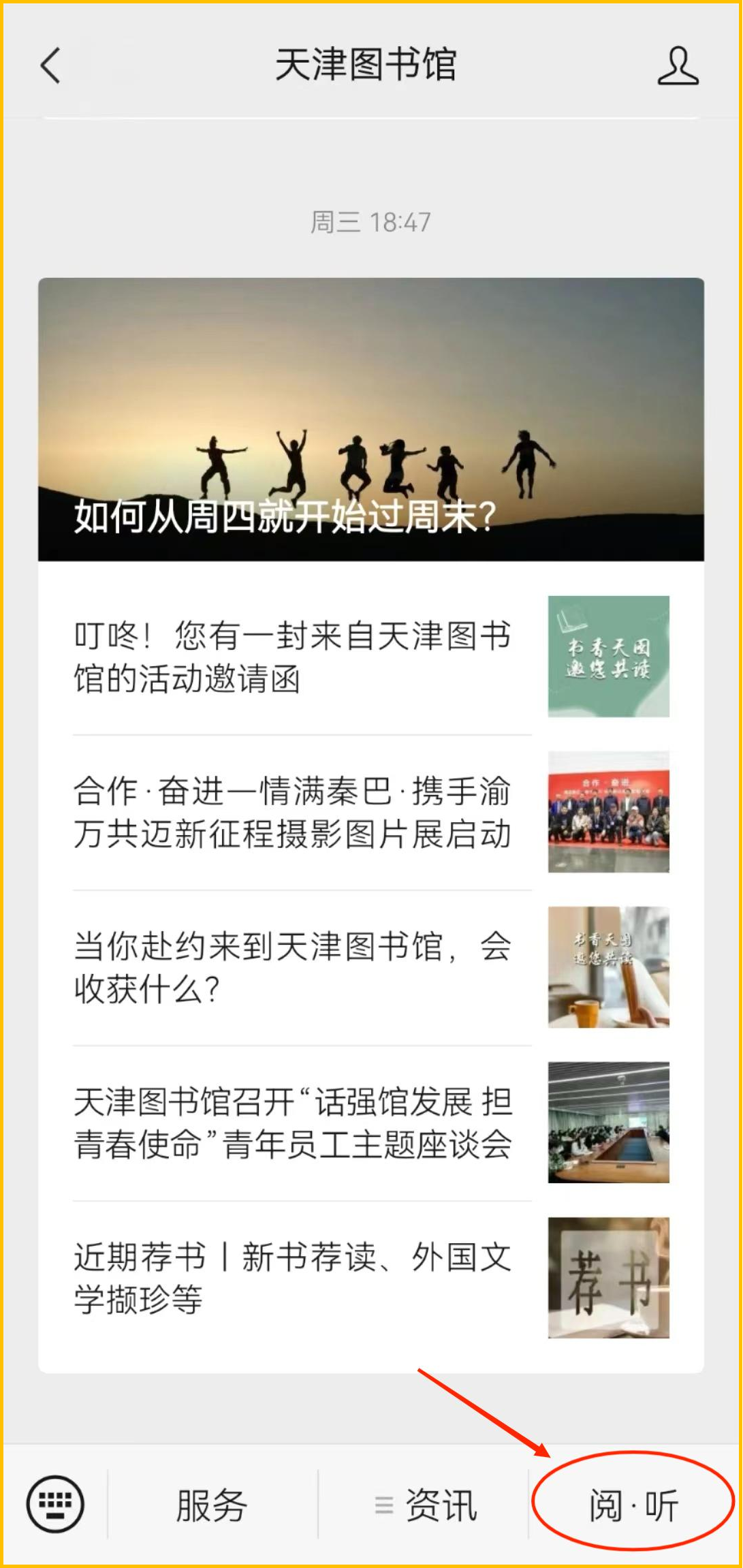Open the 服务 menu
Viewport: 743px width, 1568px height.
click(x=212, y=1505)
